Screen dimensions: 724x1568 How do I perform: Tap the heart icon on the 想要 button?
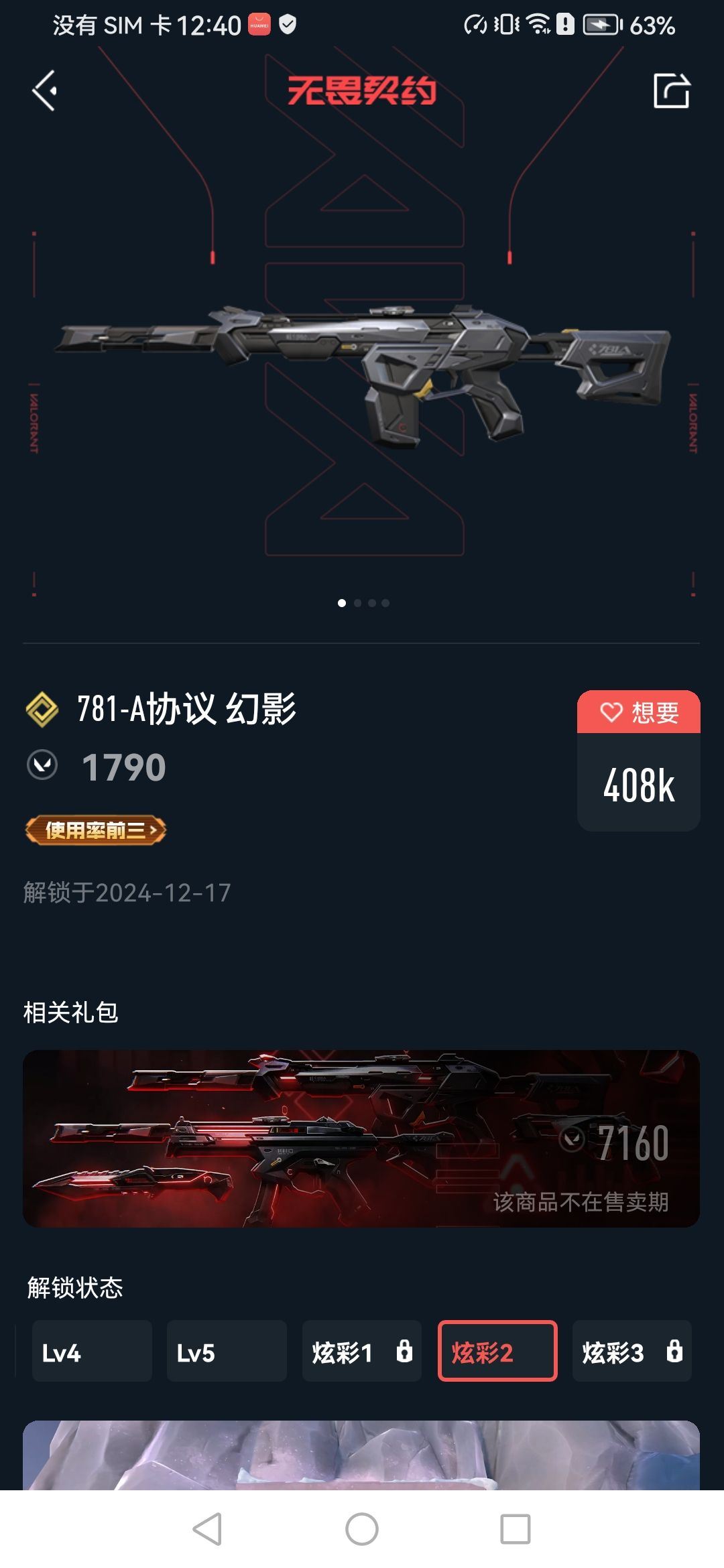click(610, 712)
